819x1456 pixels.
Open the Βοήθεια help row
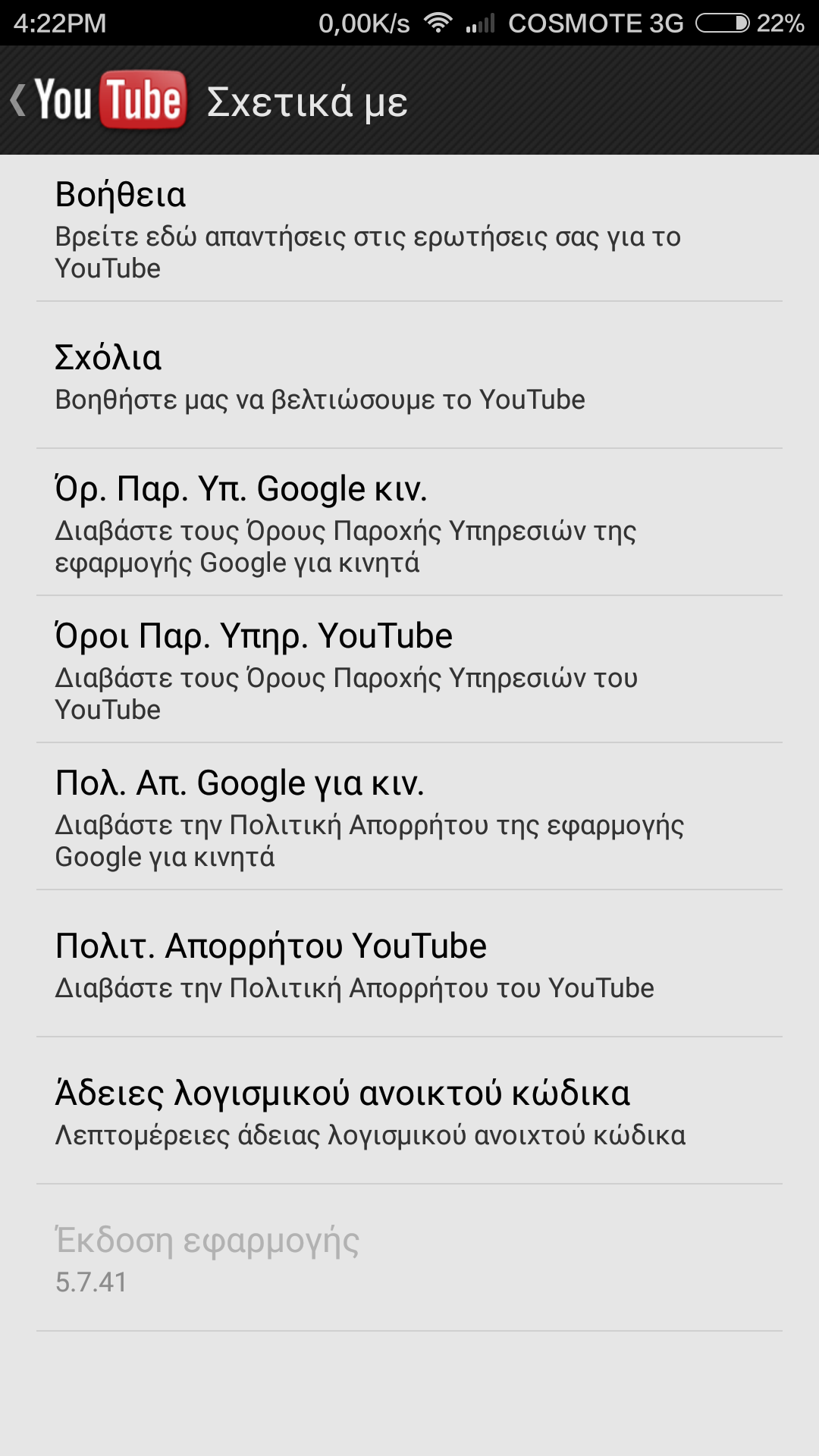pyautogui.click(x=409, y=229)
